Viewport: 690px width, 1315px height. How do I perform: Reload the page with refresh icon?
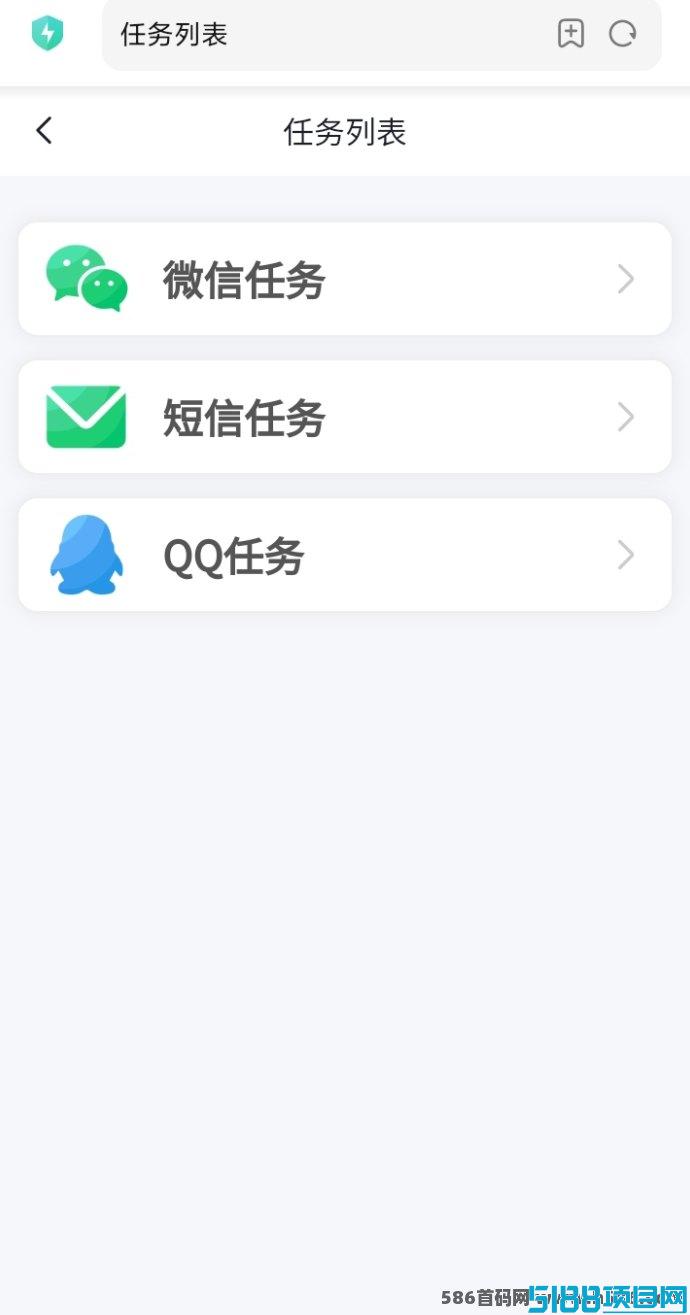tap(623, 34)
